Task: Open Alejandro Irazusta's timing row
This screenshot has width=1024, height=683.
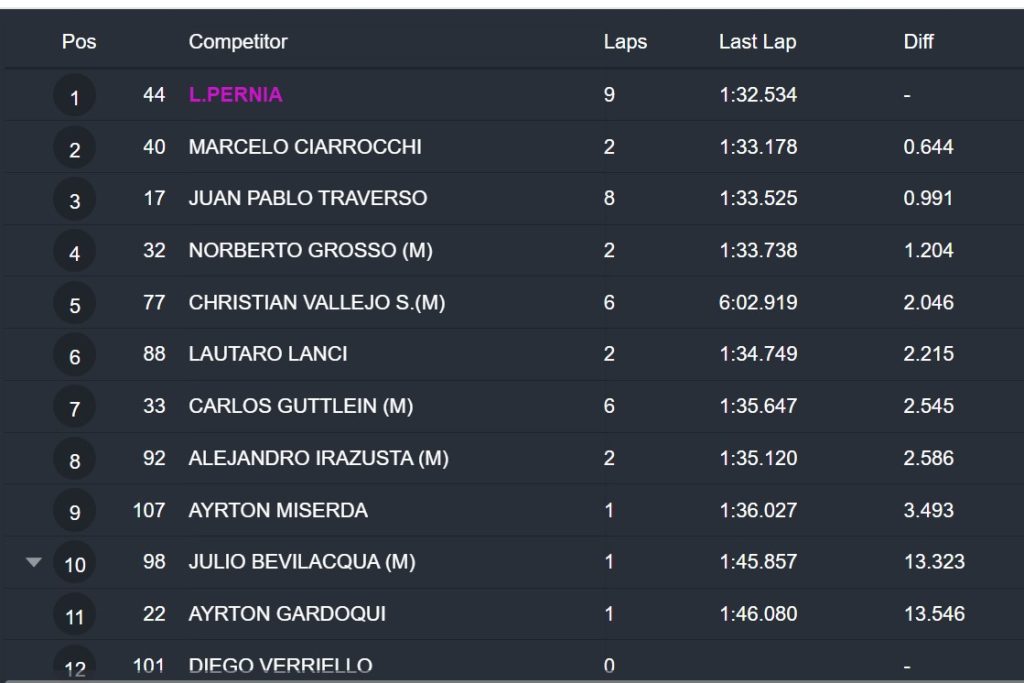Action: (318, 458)
